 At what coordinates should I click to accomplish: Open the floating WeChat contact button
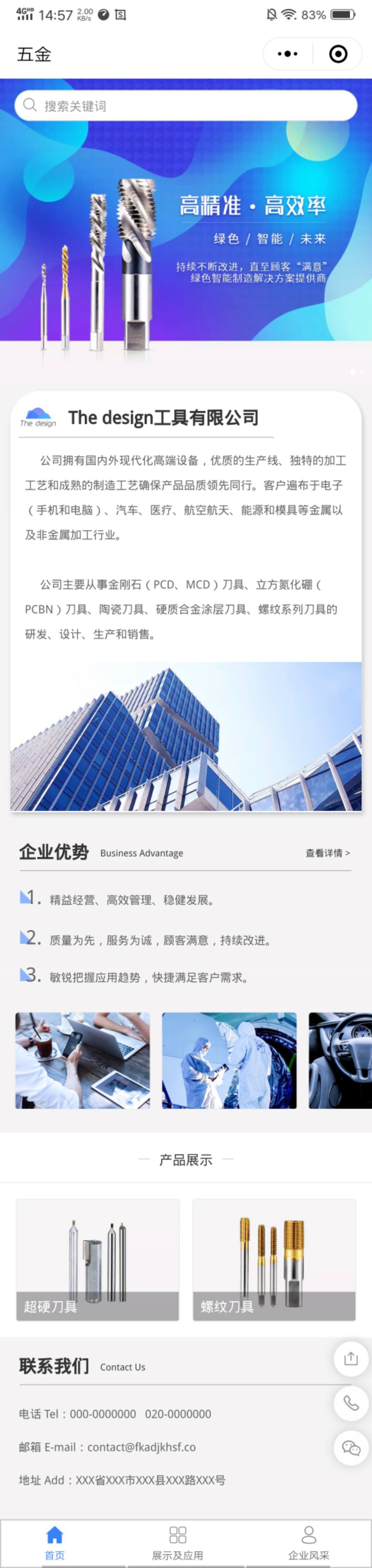(351, 1447)
